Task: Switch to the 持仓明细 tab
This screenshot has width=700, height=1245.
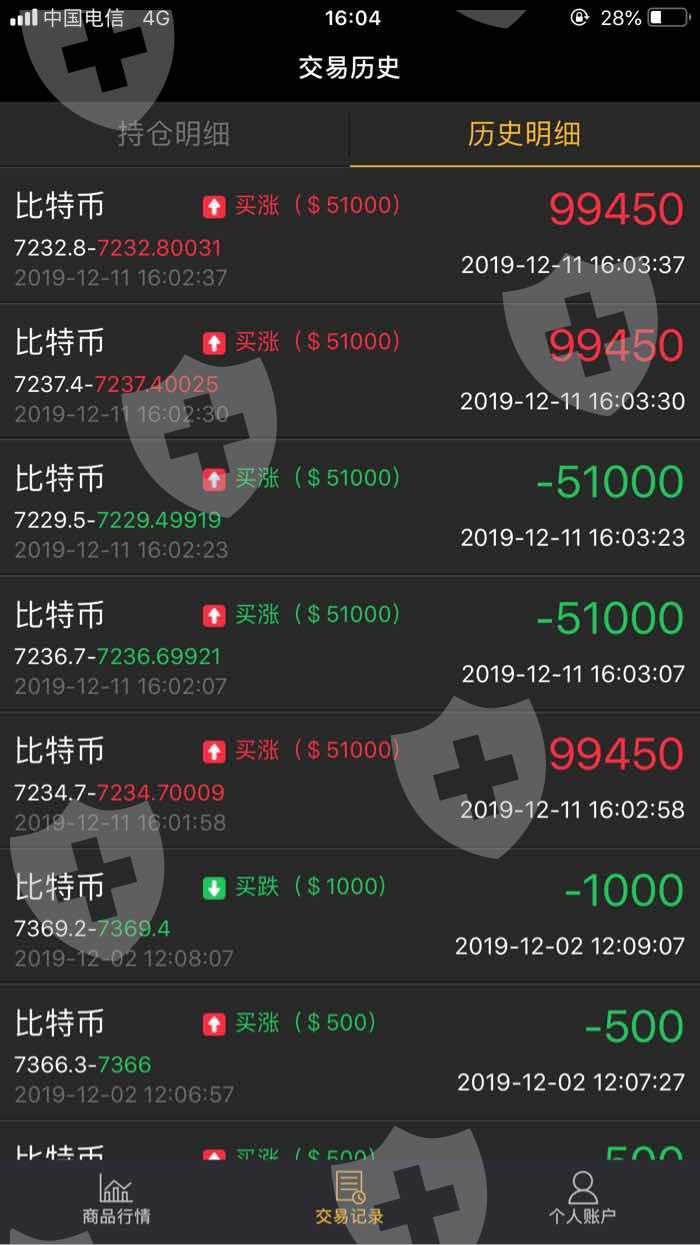Action: 174,134
